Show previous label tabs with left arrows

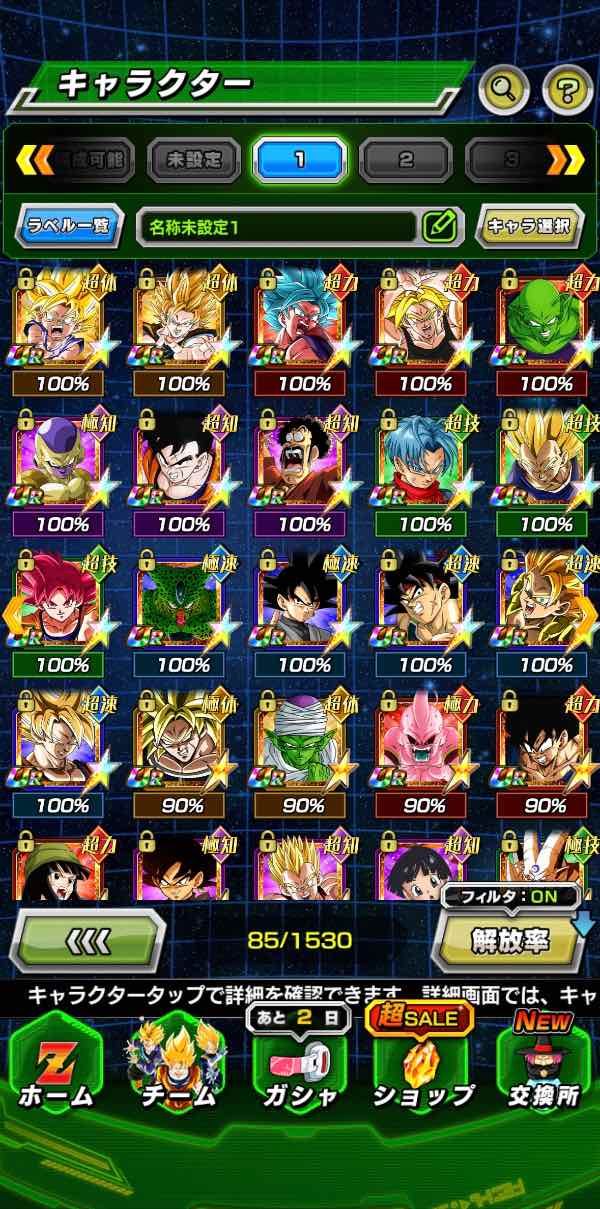[x=34, y=159]
